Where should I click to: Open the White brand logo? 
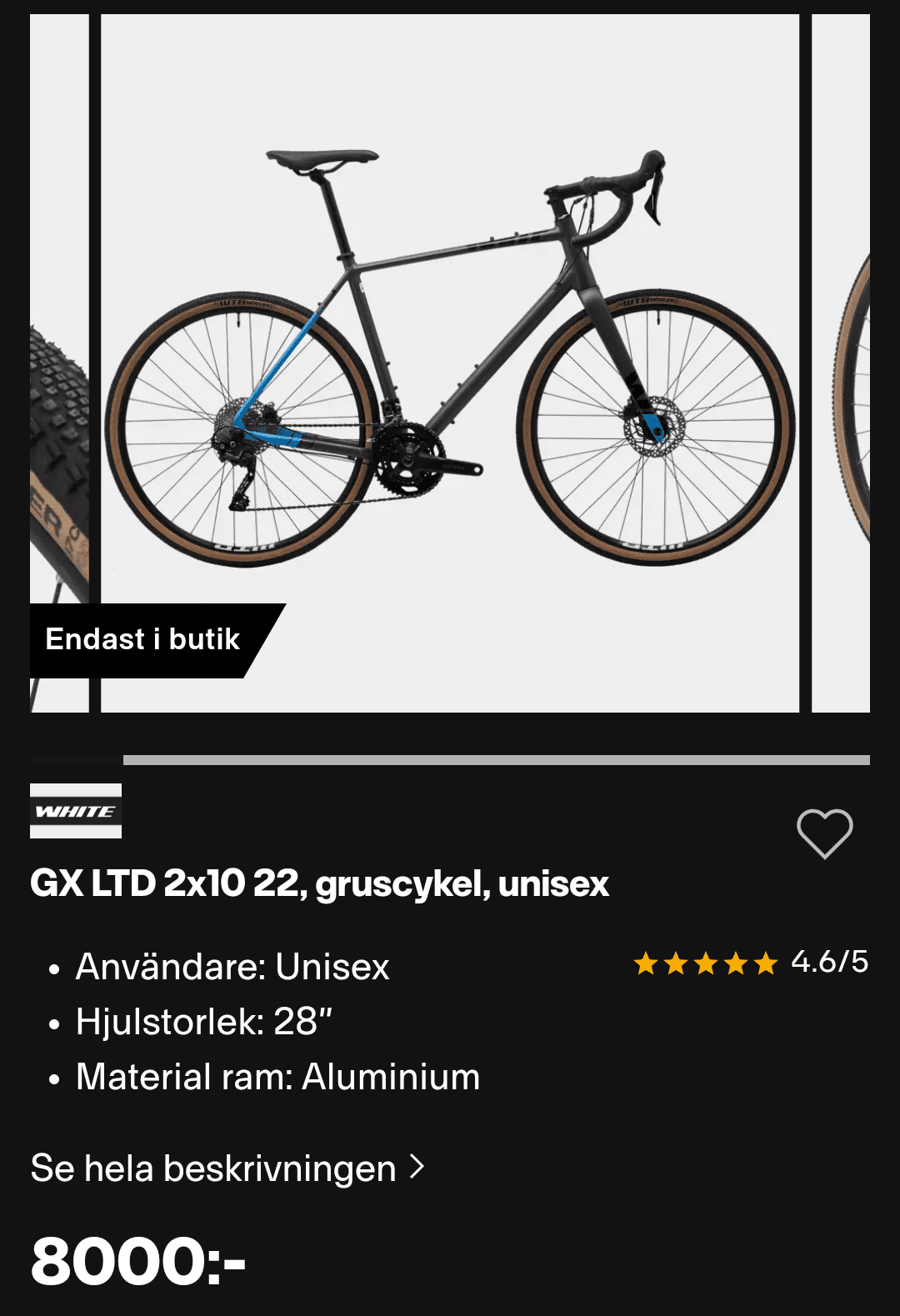76,811
